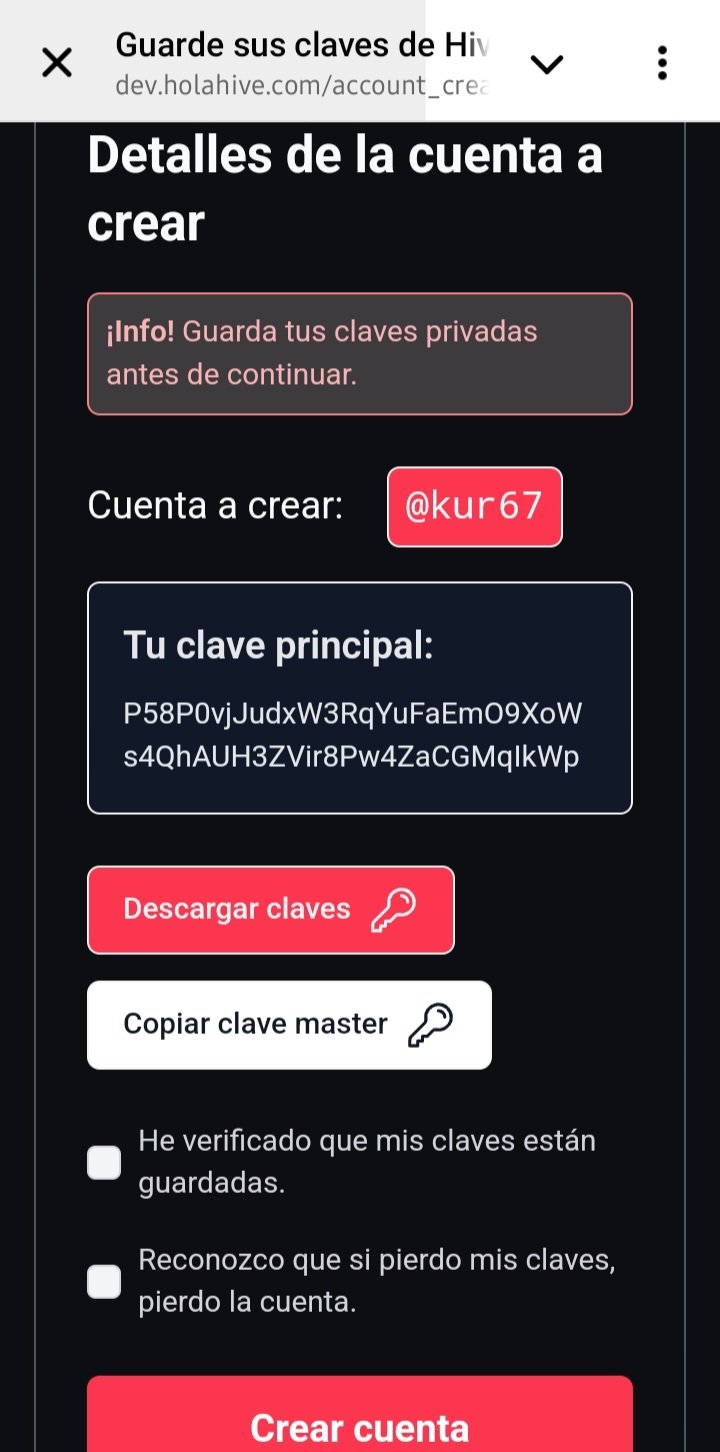
Task: Tap the Descargar claves button
Action: (270, 910)
